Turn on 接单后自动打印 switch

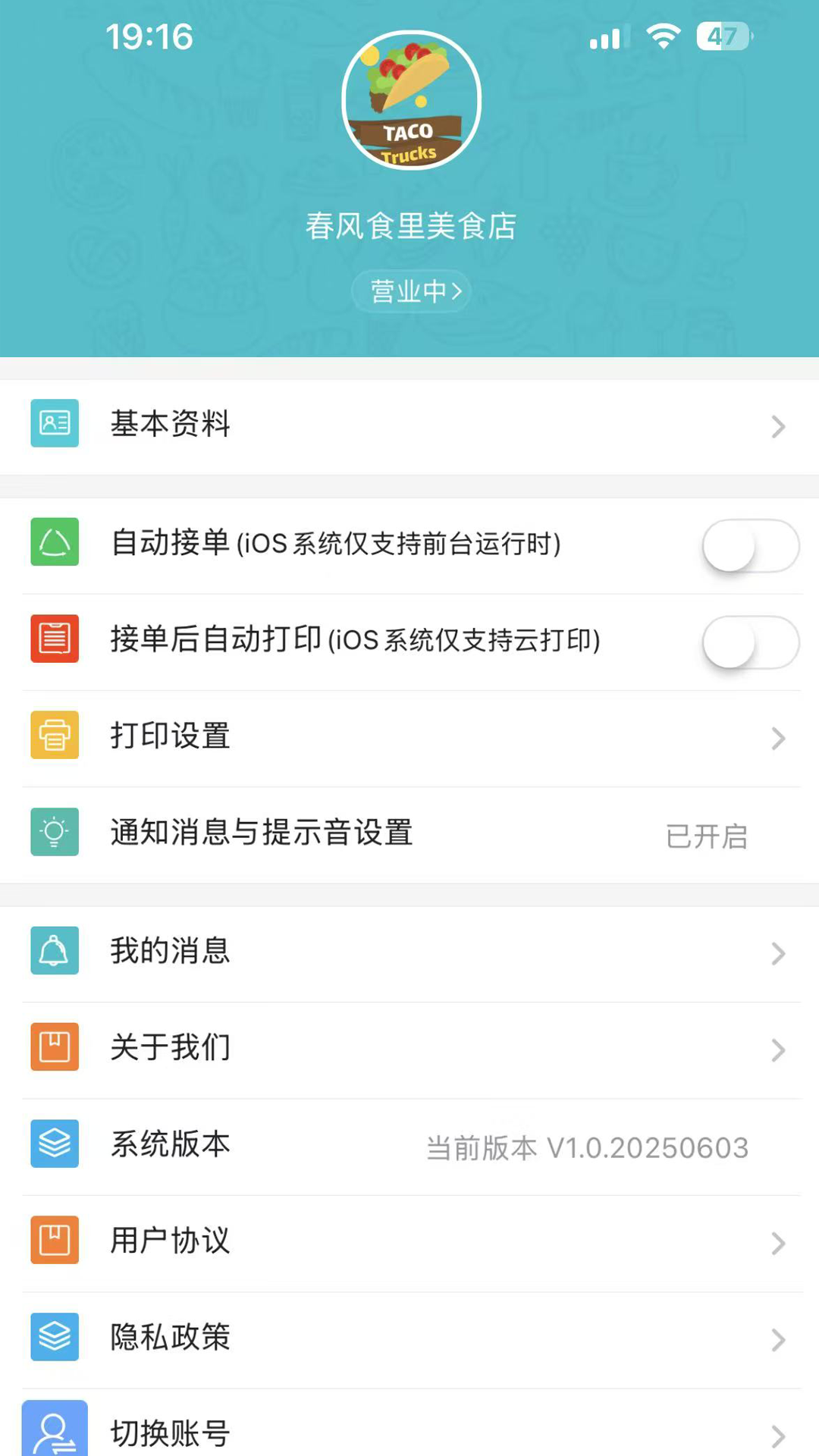(x=749, y=642)
